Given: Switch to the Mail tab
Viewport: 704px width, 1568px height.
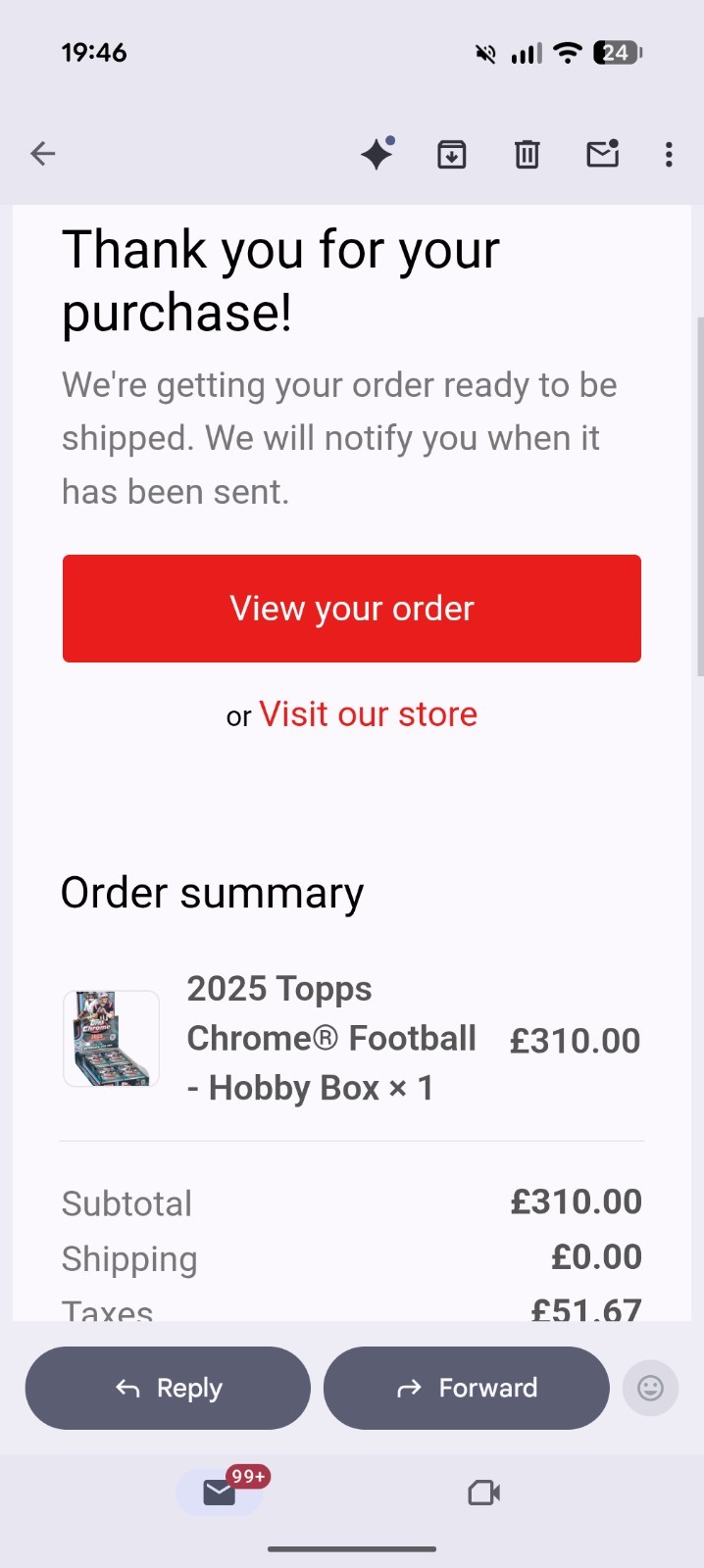Looking at the screenshot, I should point(220,1493).
